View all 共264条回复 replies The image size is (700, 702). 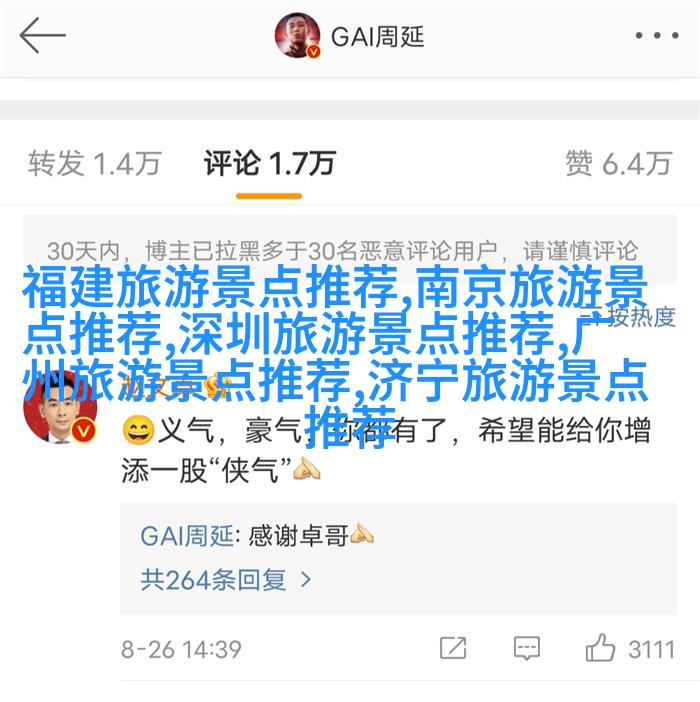pyautogui.click(x=226, y=579)
